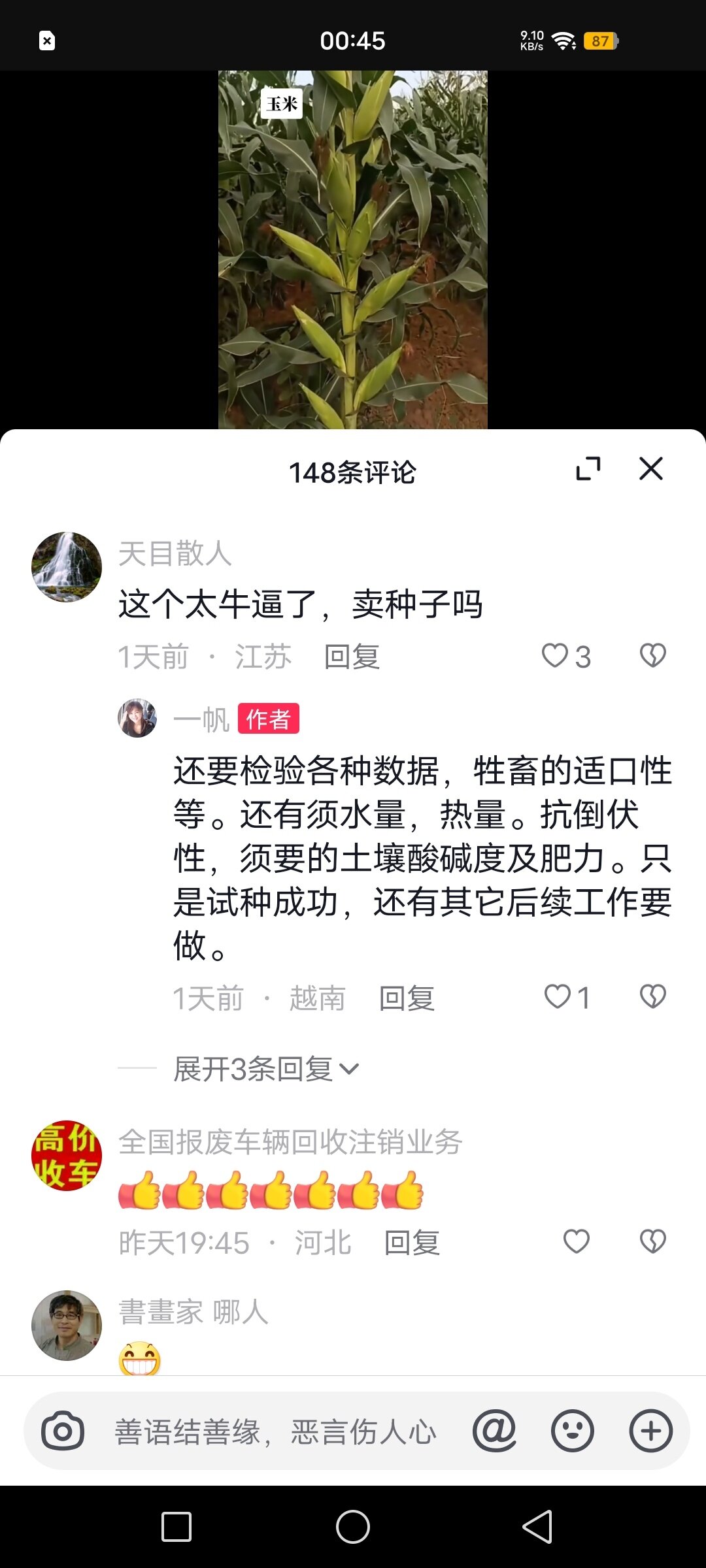Open 天目散人's profile avatar
Viewport: 706px width, 1568px height.
(x=67, y=566)
